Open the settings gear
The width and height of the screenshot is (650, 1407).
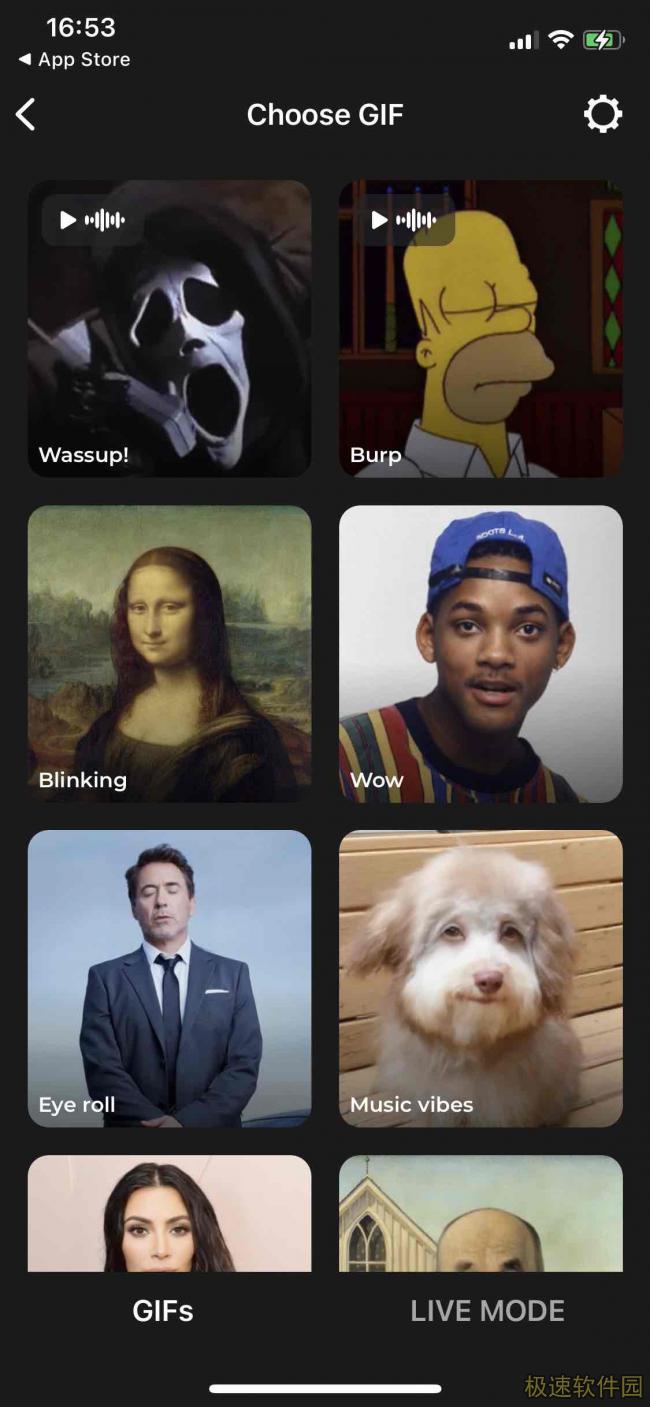602,115
